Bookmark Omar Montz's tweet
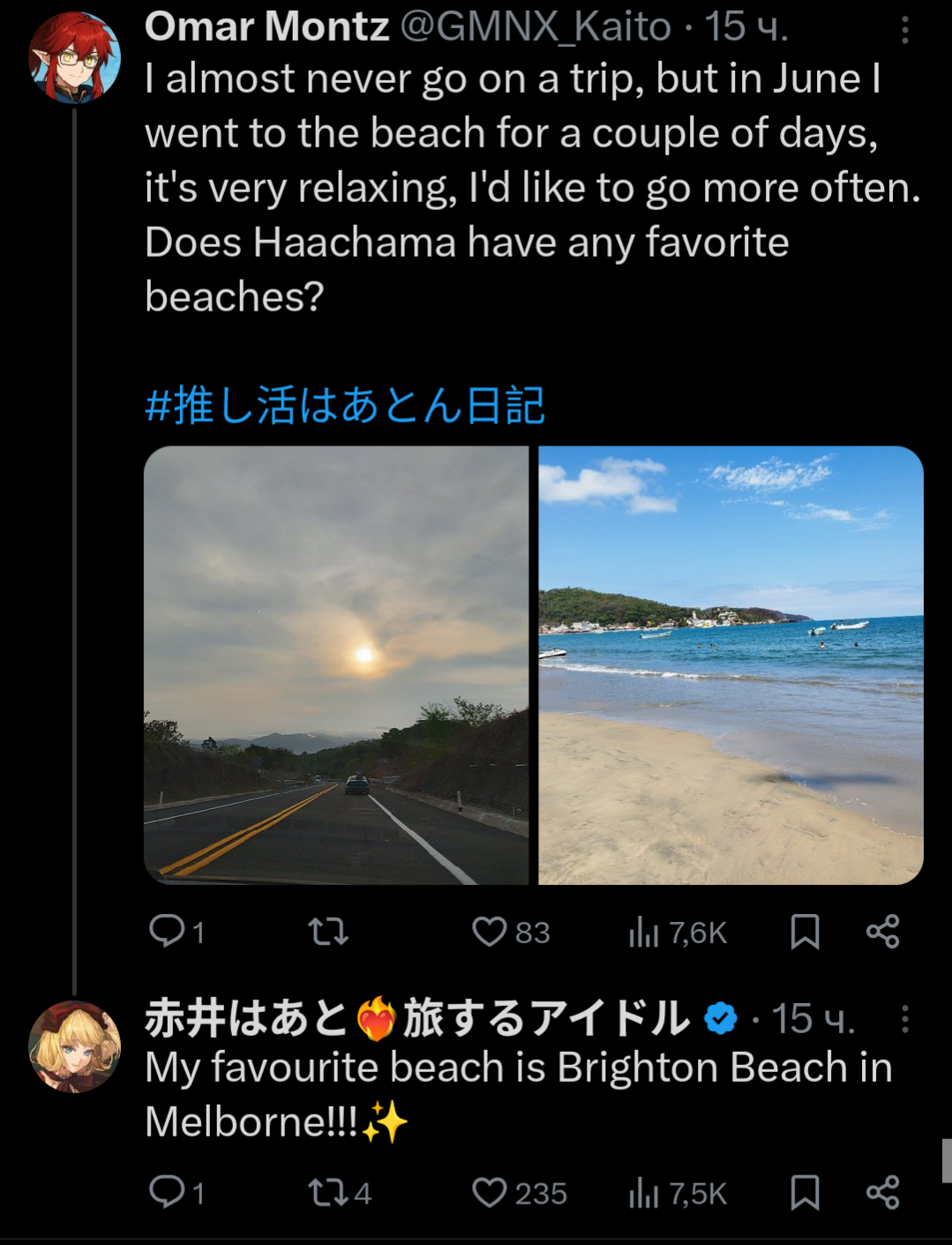The width and height of the screenshot is (952, 1245). (x=805, y=931)
